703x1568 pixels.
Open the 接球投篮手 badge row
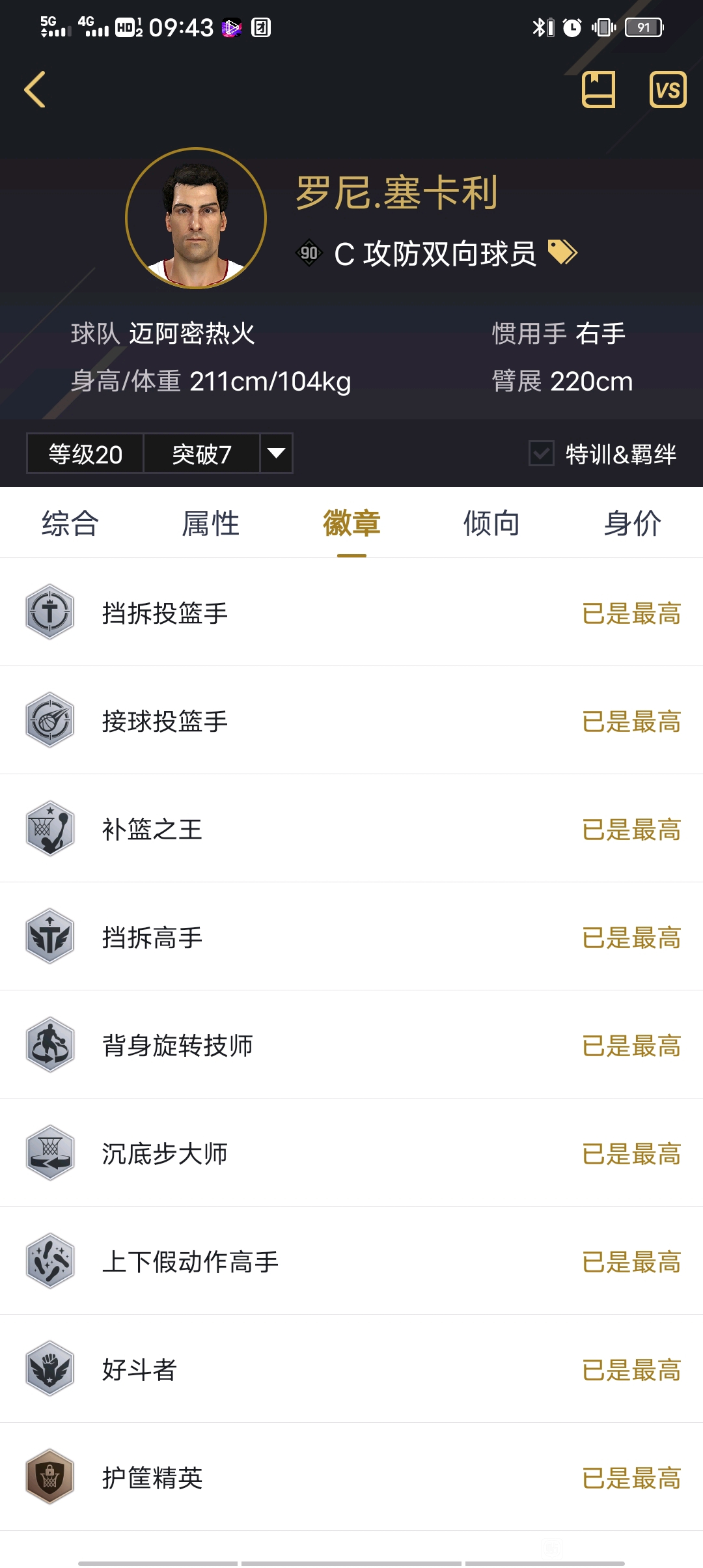[351, 720]
